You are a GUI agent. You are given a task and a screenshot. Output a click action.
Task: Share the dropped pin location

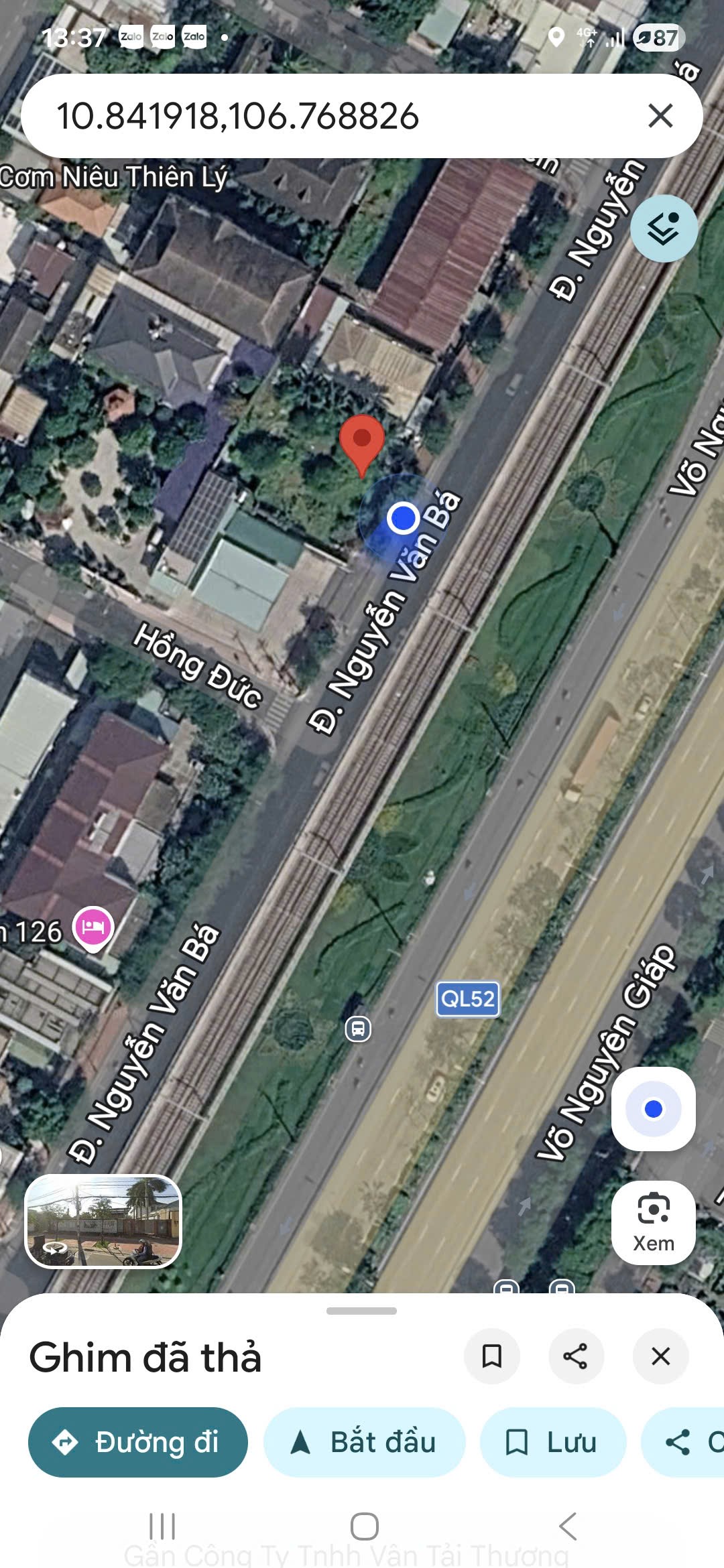[576, 1356]
